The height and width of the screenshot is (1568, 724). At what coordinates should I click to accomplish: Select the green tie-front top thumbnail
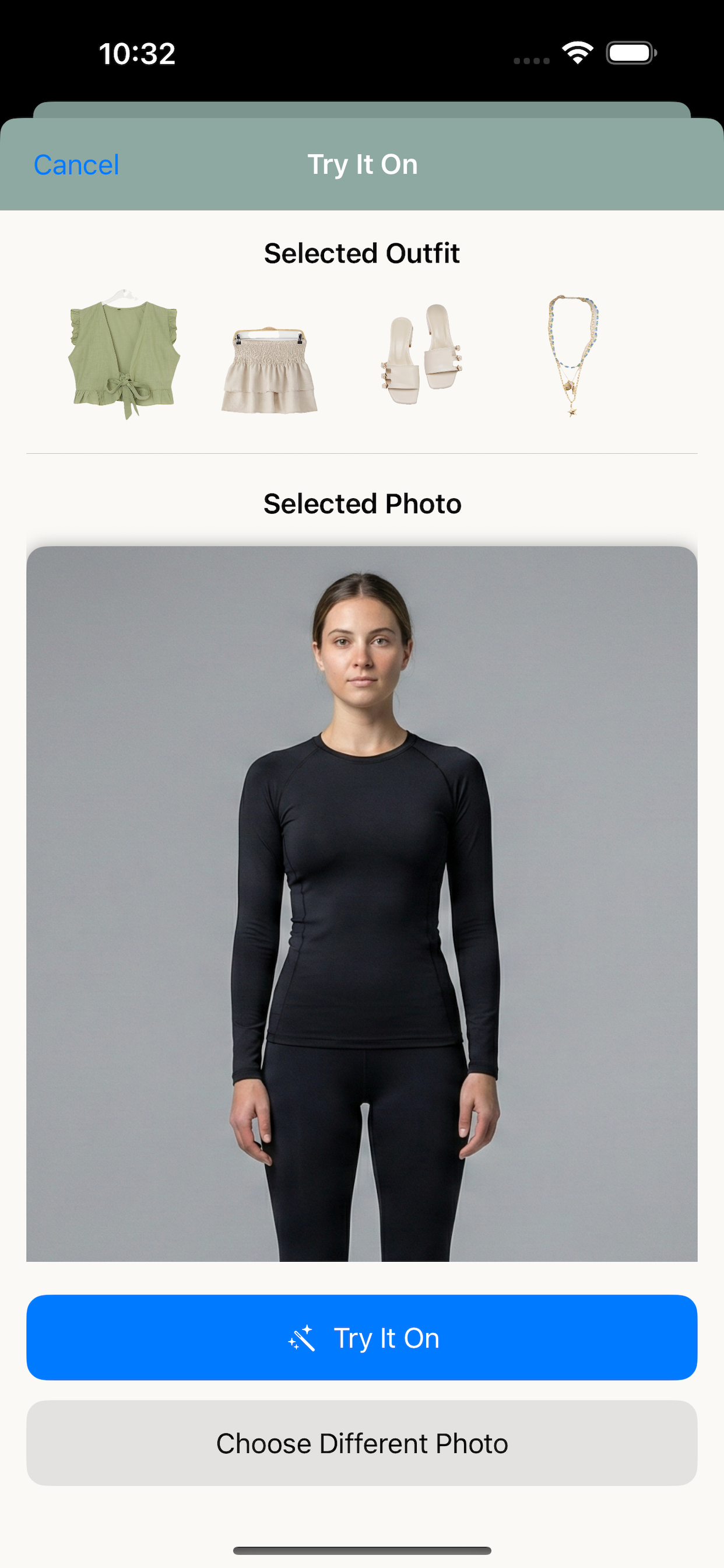pyautogui.click(x=124, y=355)
